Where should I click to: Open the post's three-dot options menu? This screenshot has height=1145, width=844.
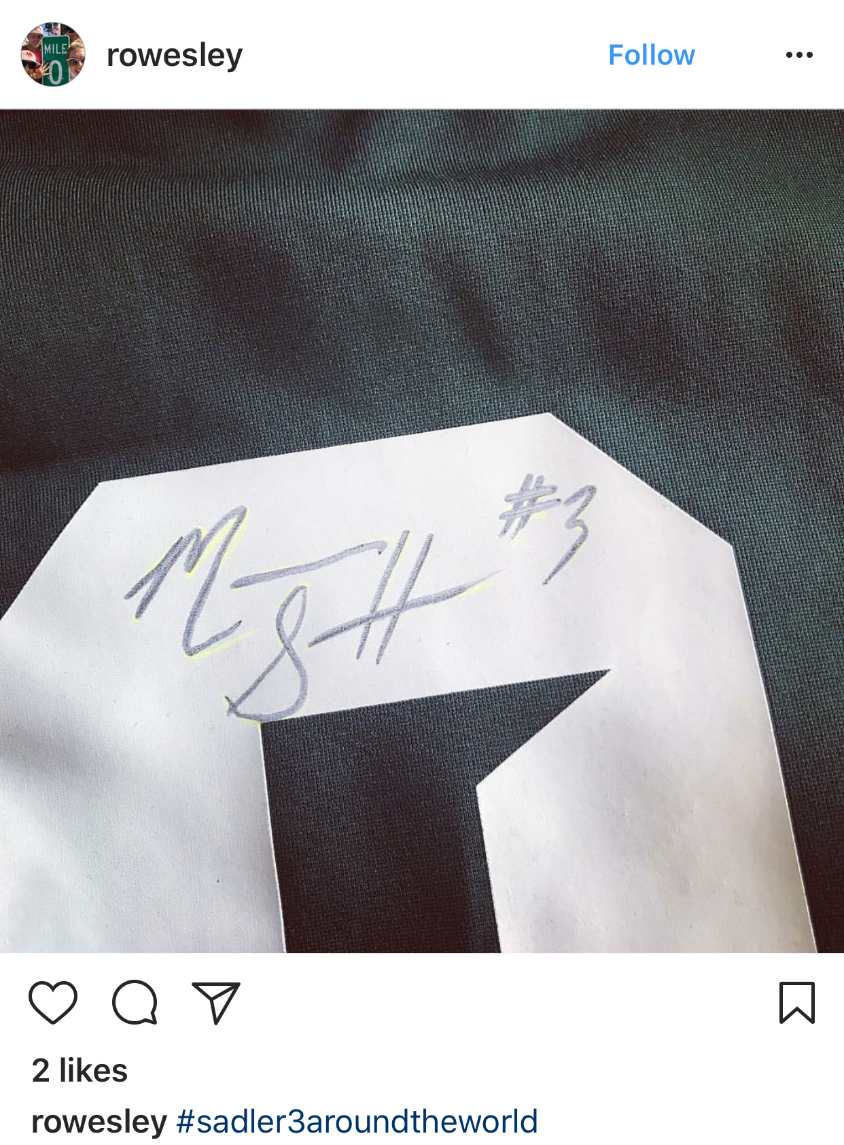(799, 55)
